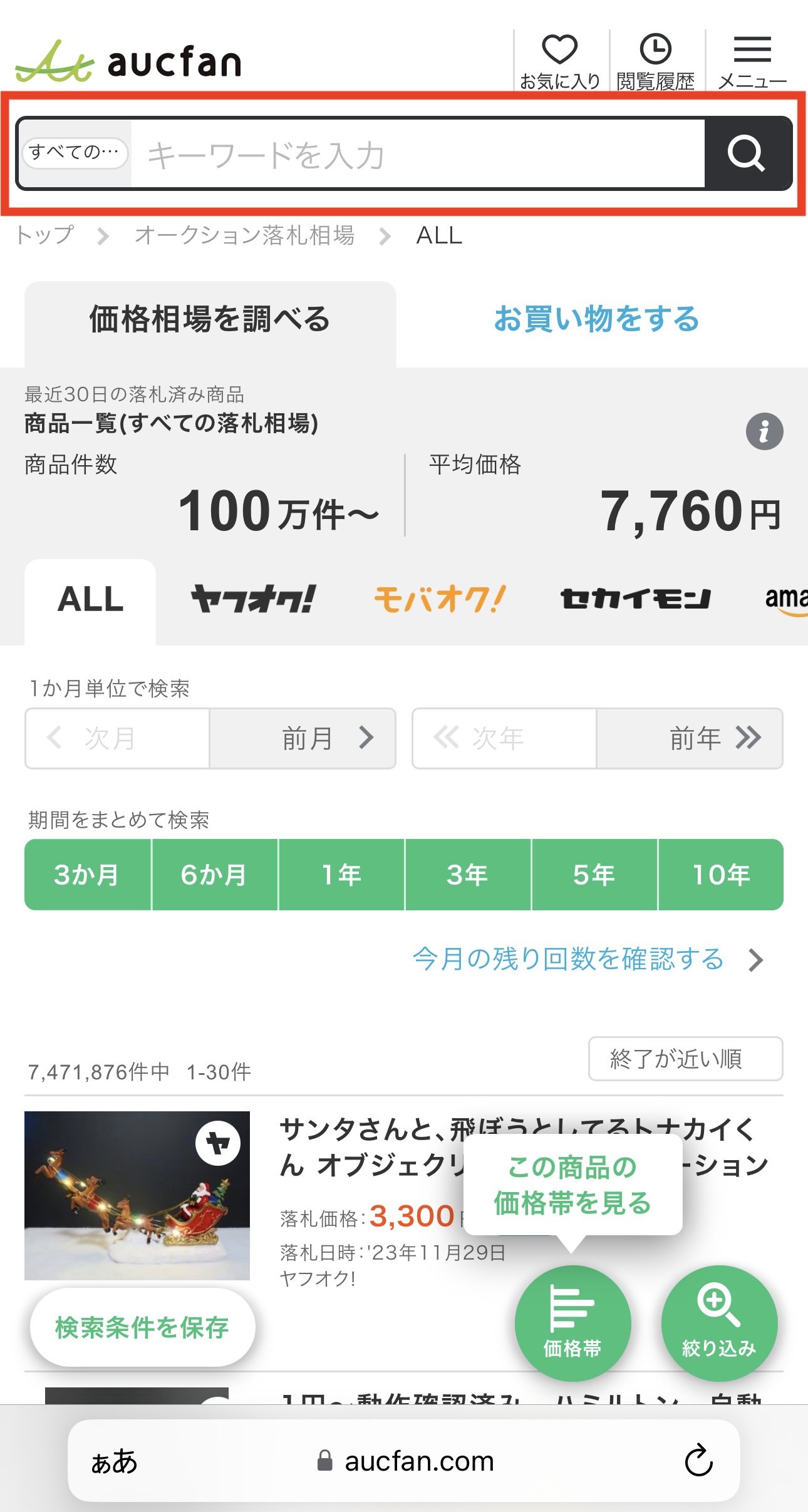Select the ヤフオク! site tab
The width and height of the screenshot is (808, 1512).
pyautogui.click(x=253, y=600)
